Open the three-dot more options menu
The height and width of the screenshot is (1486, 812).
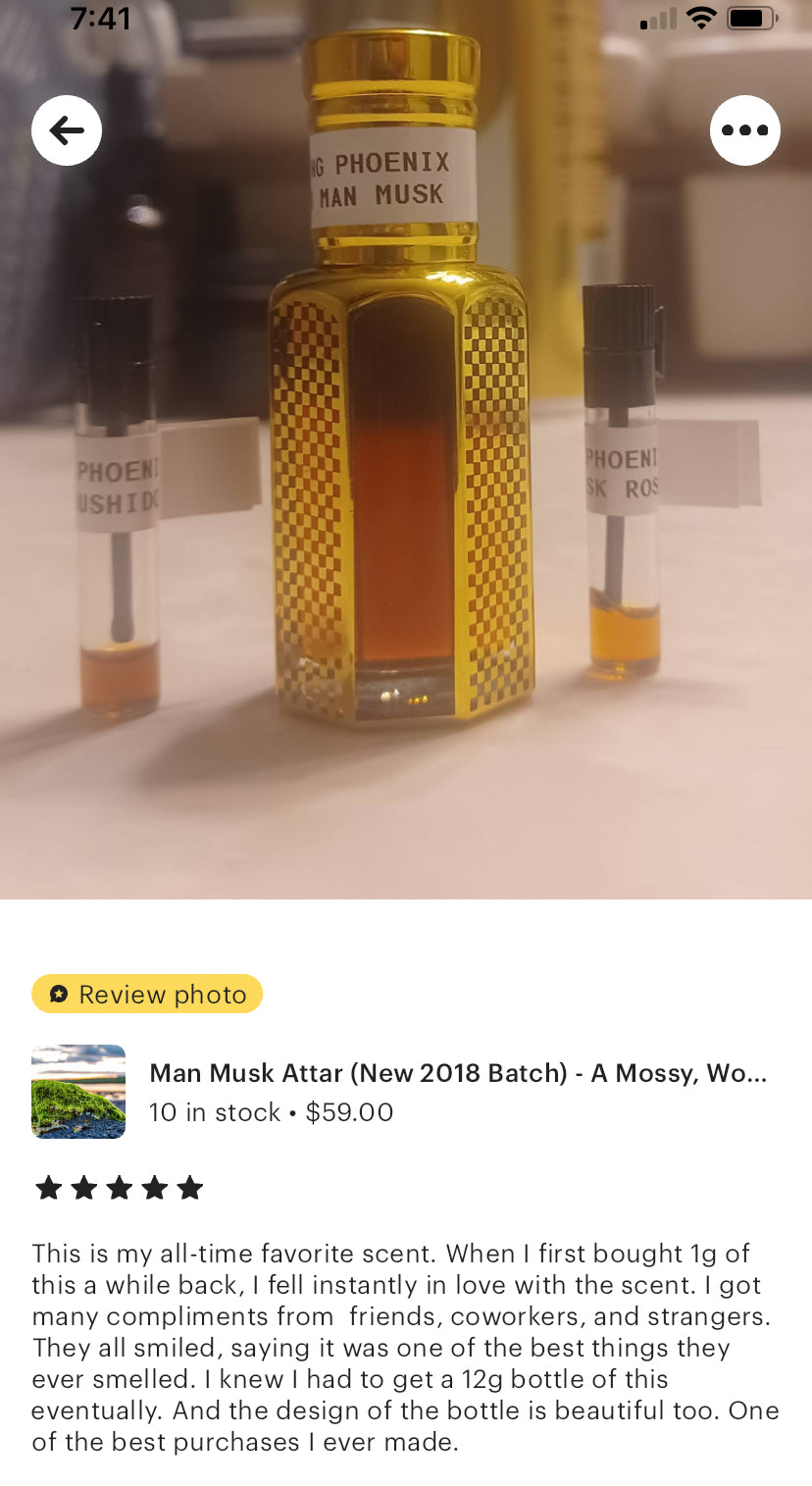[744, 130]
